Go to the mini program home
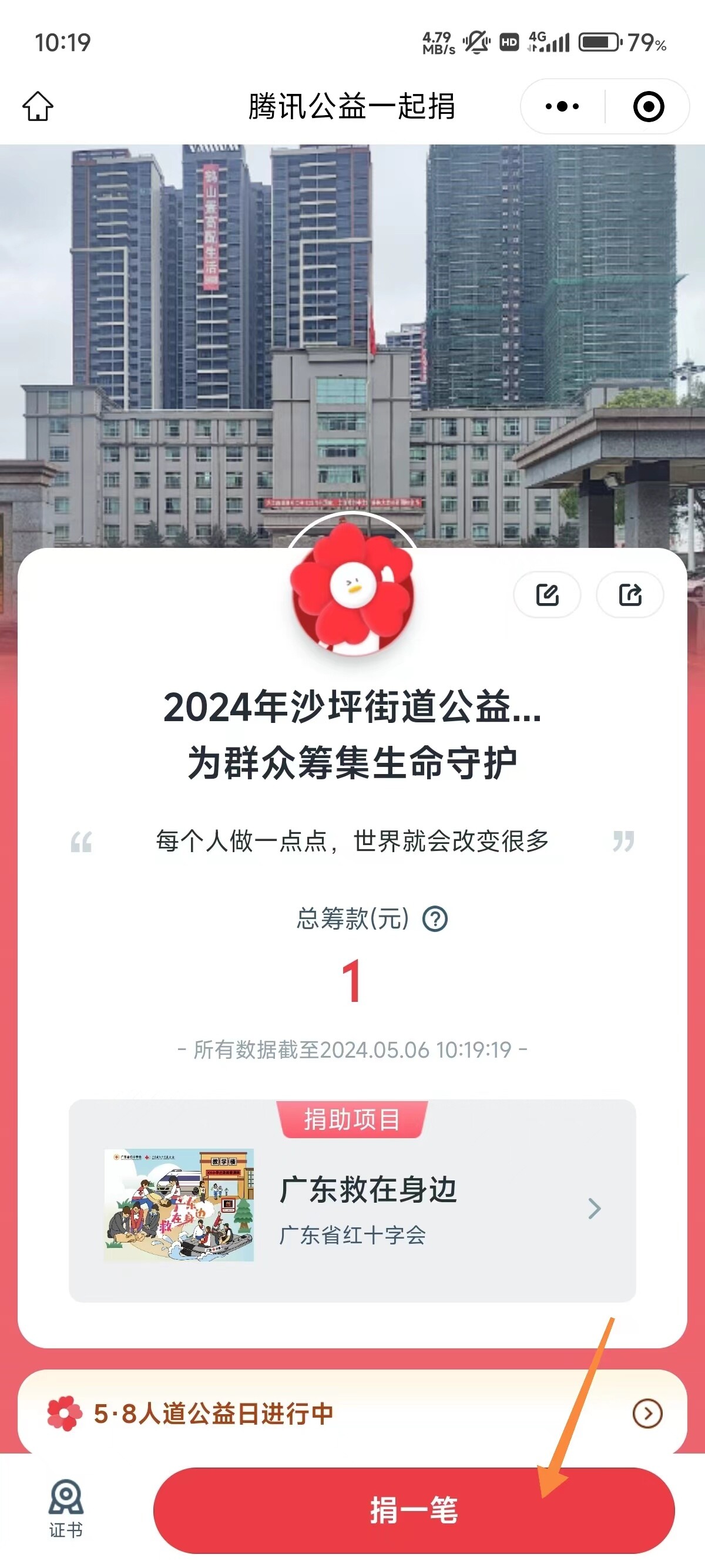The width and height of the screenshot is (705, 1568). click(x=38, y=106)
